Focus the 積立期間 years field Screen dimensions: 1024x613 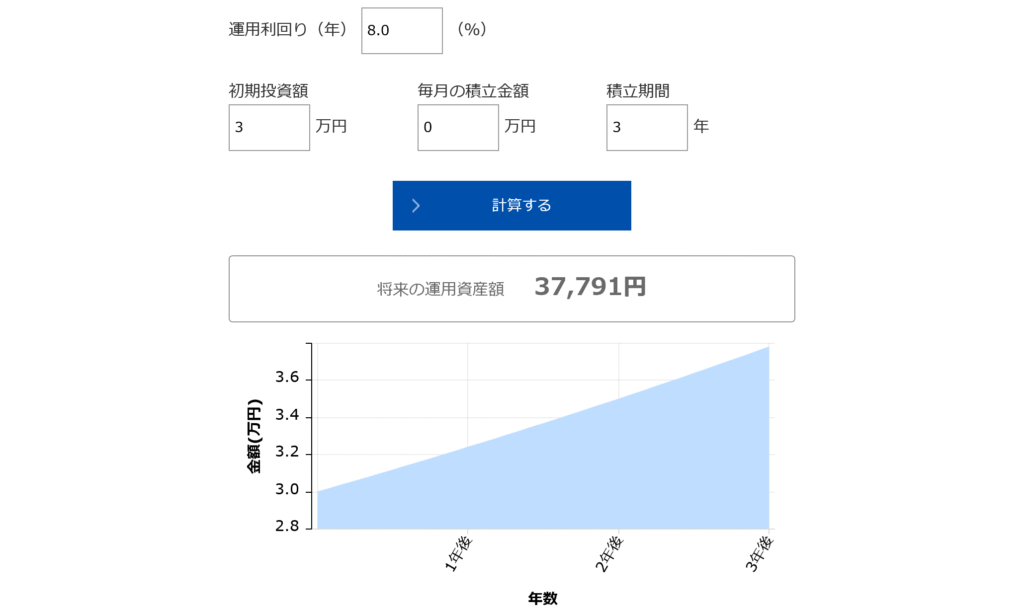coord(646,128)
